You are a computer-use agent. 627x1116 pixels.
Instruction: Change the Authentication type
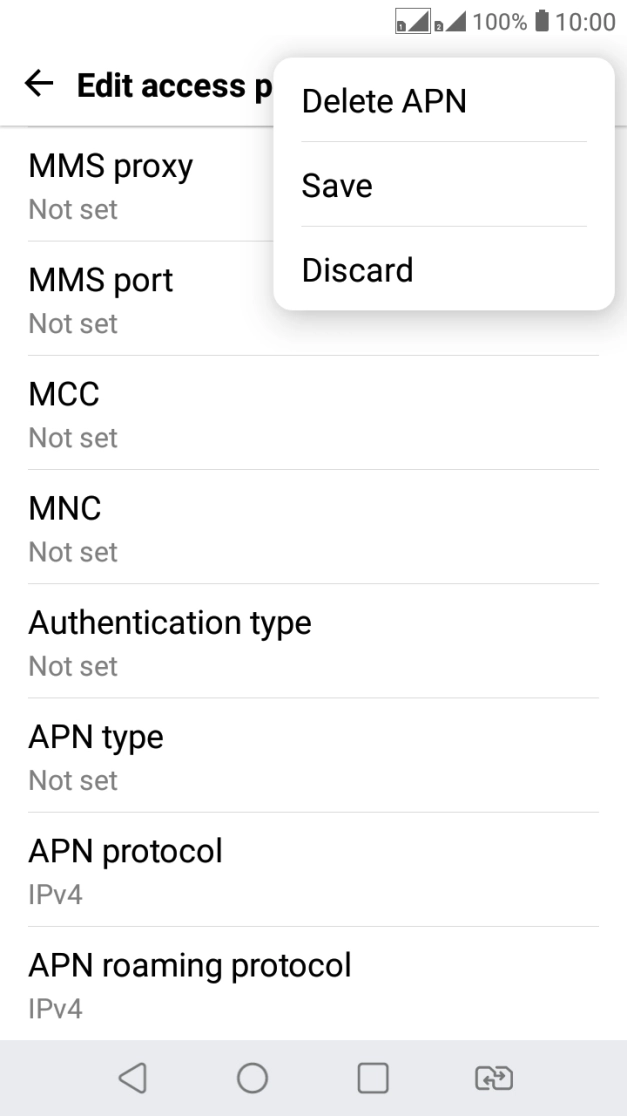pos(313,641)
